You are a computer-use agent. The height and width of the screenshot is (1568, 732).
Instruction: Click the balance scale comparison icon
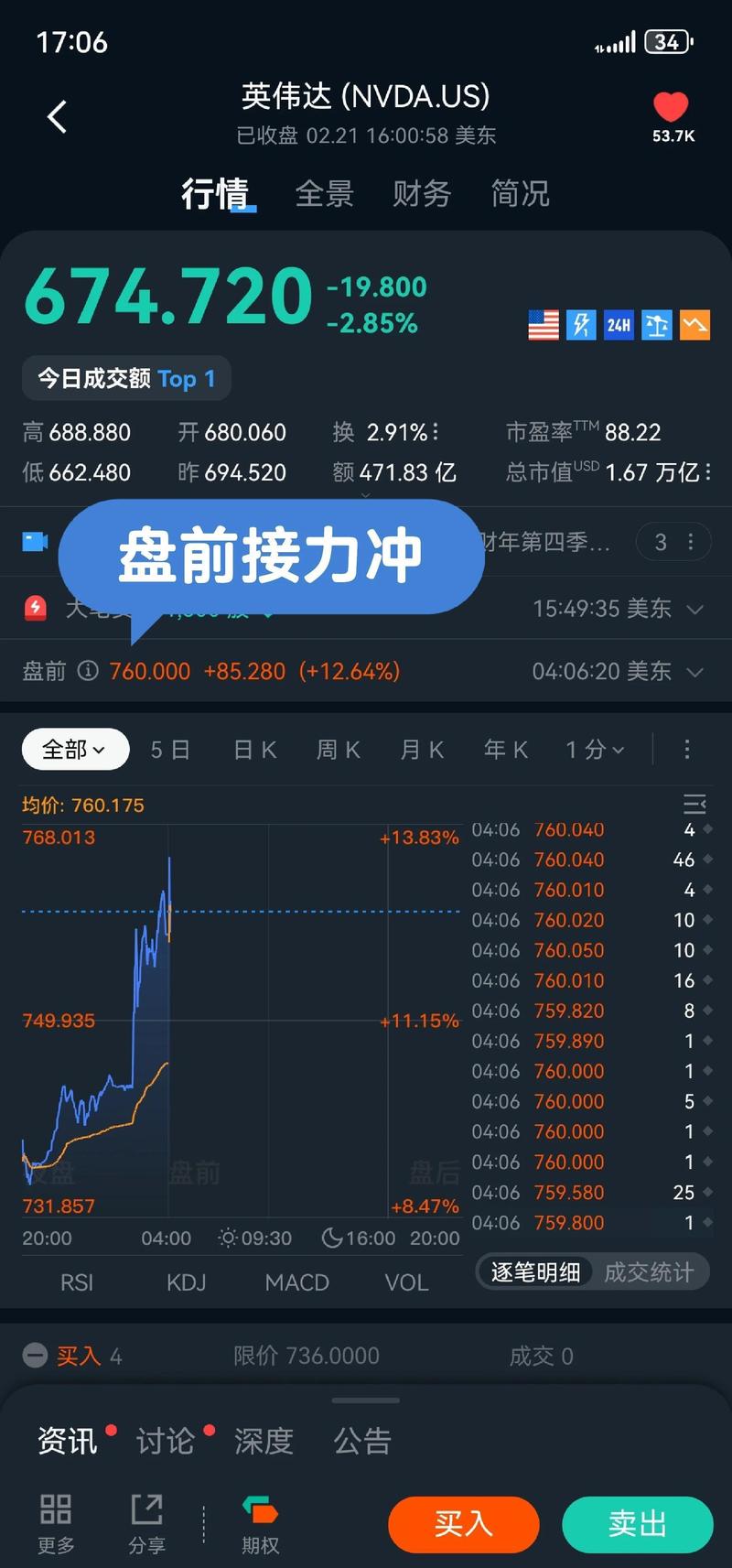pyautogui.click(x=656, y=325)
